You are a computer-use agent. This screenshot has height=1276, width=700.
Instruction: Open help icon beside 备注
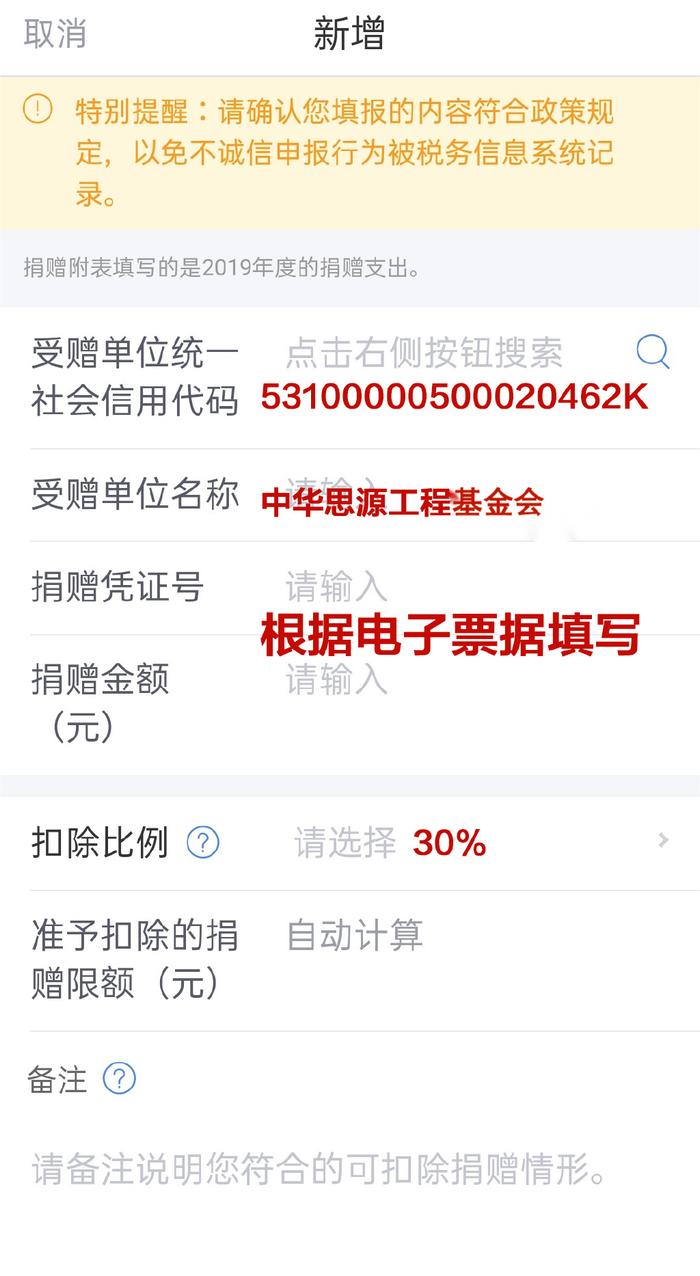119,1079
